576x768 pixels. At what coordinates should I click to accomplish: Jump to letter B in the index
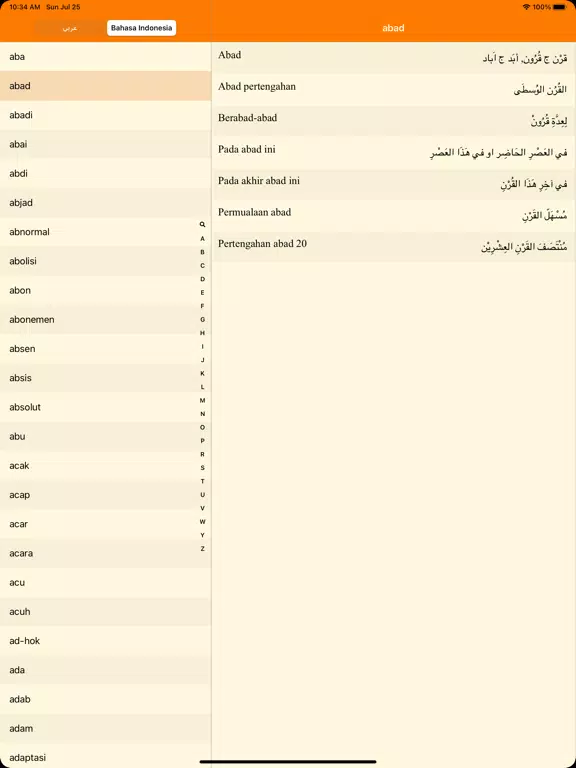click(x=202, y=252)
